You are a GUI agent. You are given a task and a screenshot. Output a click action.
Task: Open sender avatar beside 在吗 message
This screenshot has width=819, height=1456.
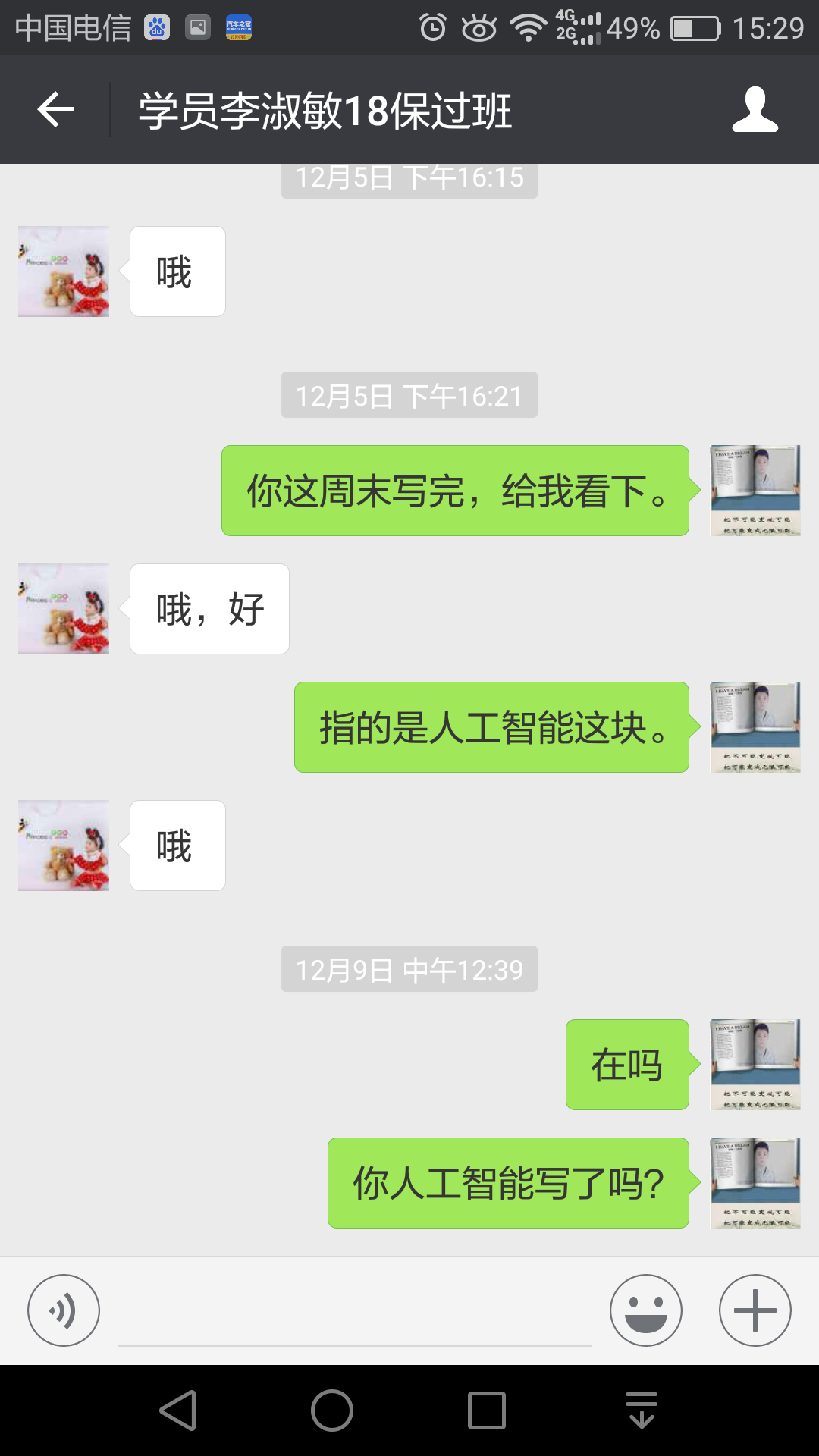(x=755, y=1064)
